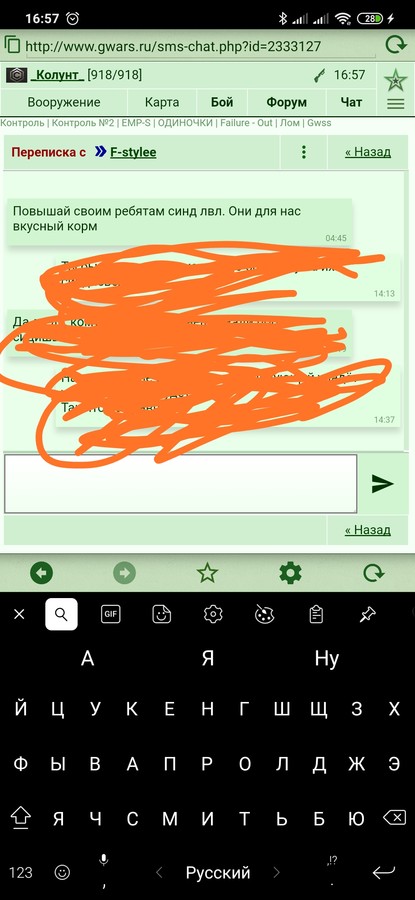Send the message with the arrow button
The height and width of the screenshot is (900, 415).
tap(382, 484)
